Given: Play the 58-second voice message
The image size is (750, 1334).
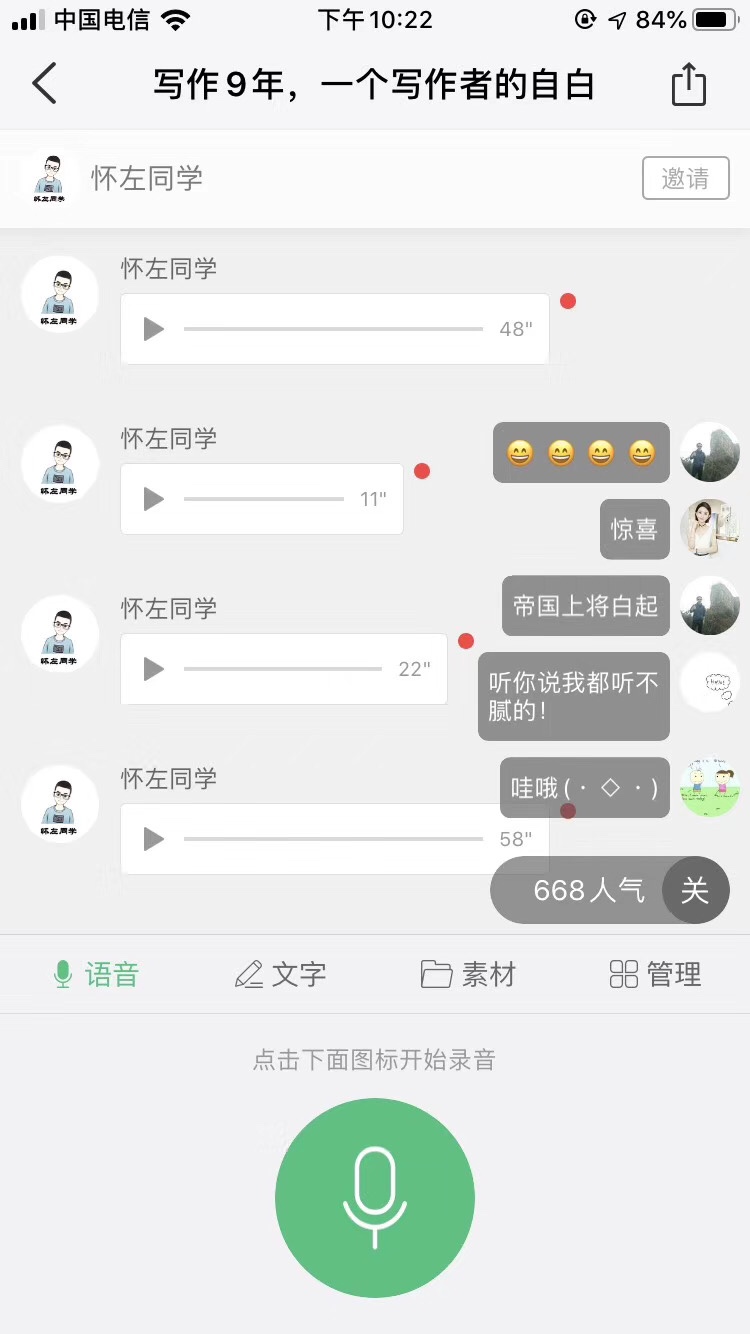Looking at the screenshot, I should pos(153,839).
